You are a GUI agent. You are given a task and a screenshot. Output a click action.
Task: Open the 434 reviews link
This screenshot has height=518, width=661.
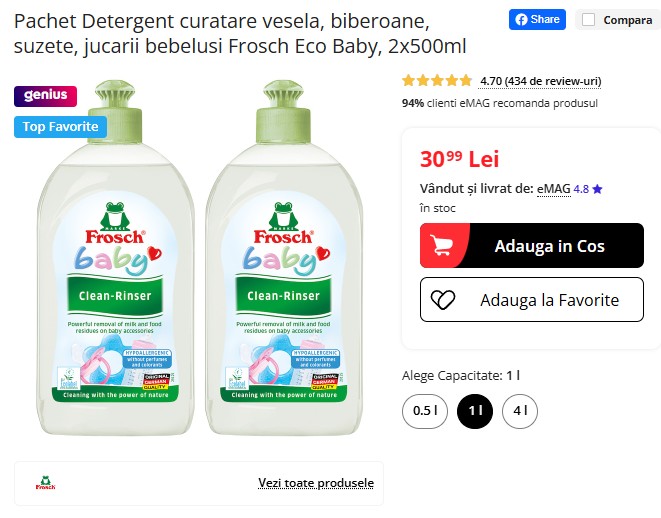pyautogui.click(x=540, y=81)
